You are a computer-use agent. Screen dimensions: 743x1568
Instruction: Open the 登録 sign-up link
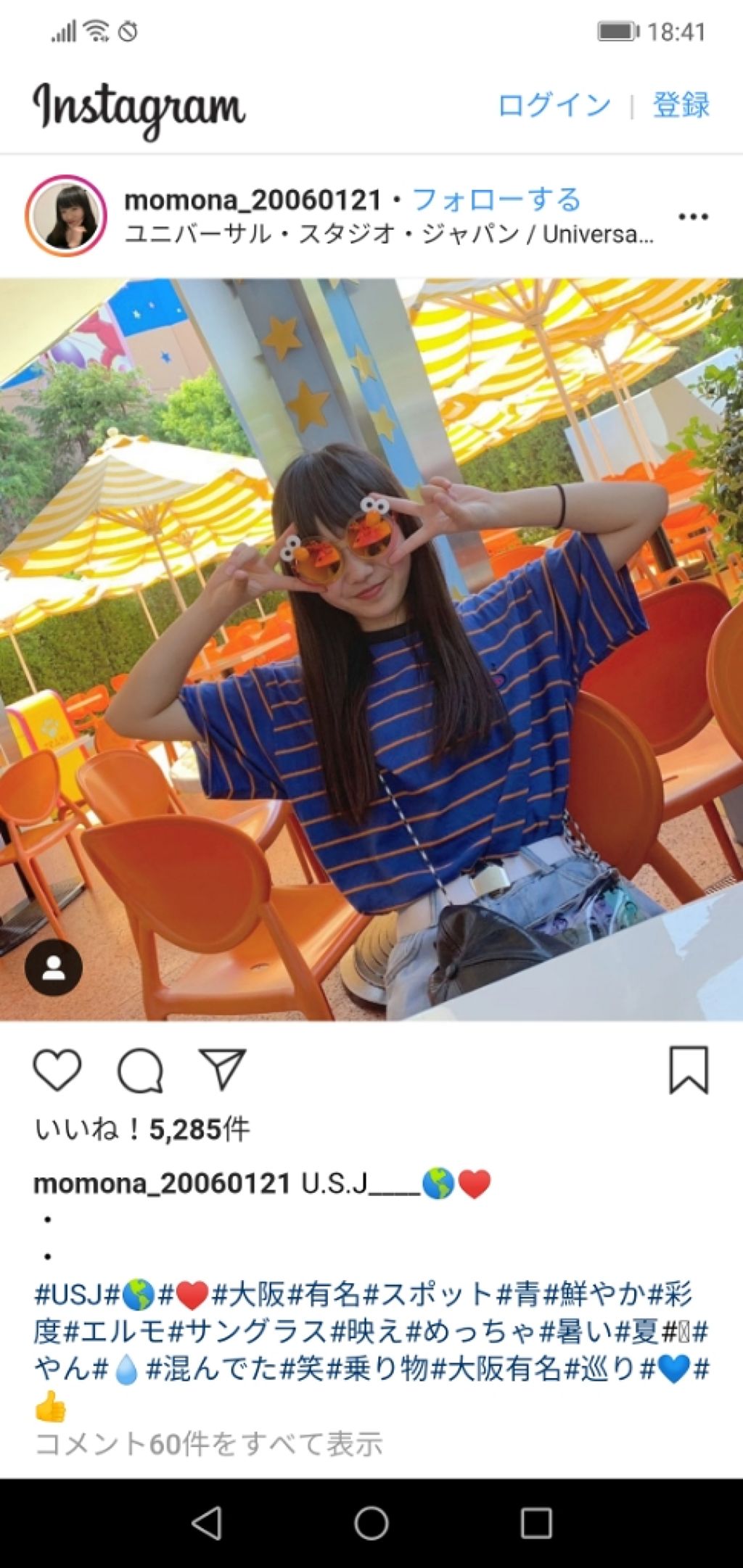681,105
